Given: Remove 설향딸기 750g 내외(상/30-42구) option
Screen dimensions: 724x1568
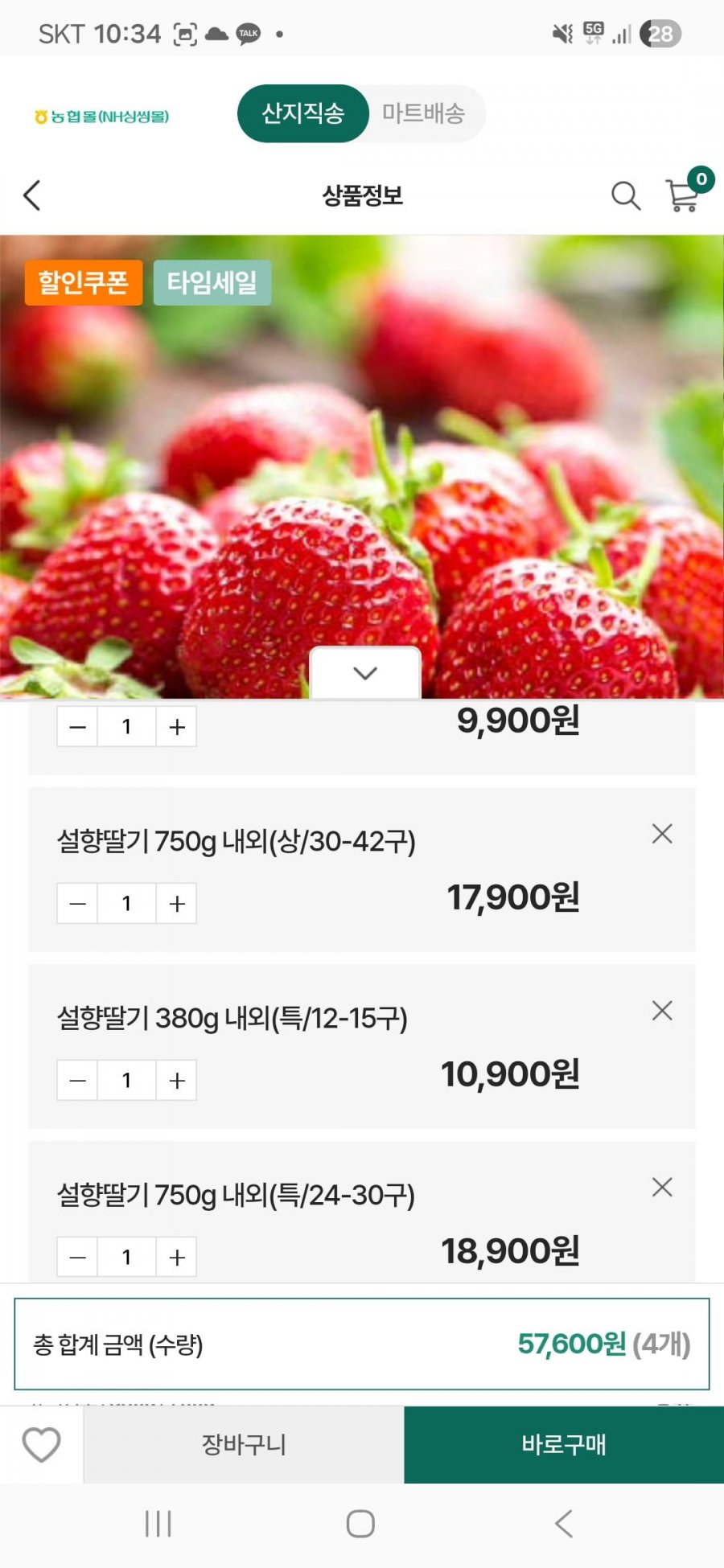Looking at the screenshot, I should pos(662,834).
